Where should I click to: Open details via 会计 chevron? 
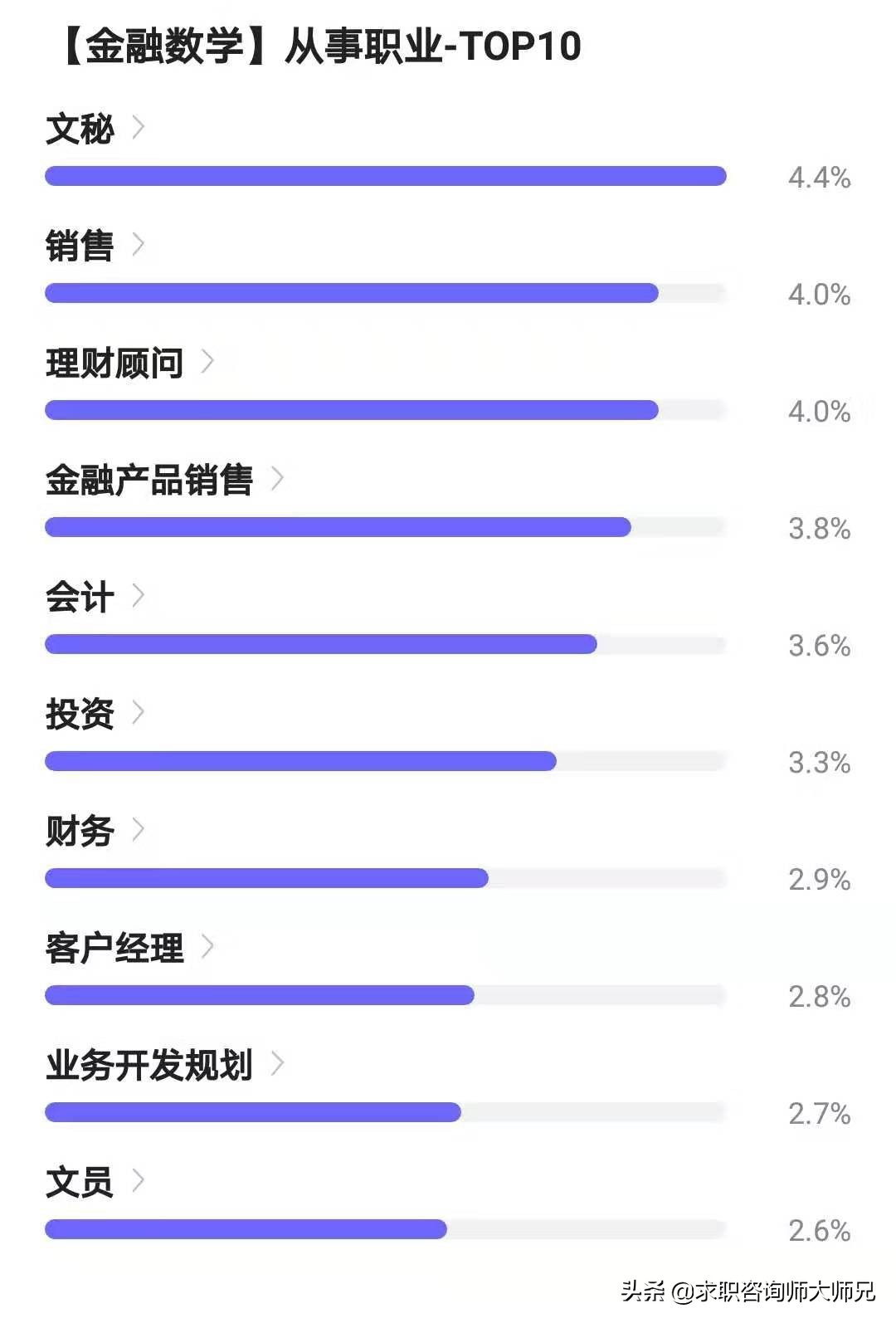(139, 596)
